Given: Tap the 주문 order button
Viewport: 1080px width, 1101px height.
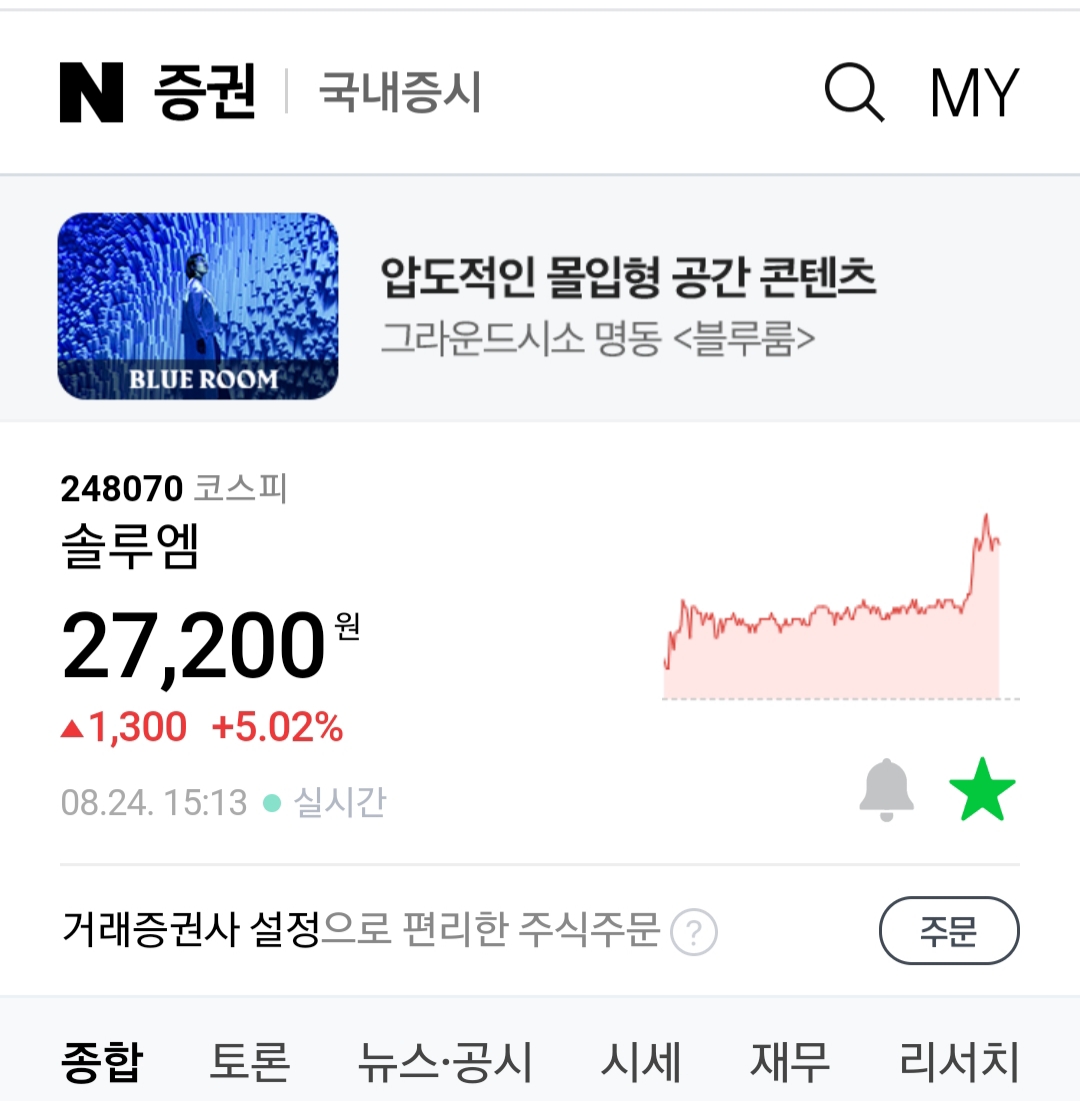Looking at the screenshot, I should 948,931.
